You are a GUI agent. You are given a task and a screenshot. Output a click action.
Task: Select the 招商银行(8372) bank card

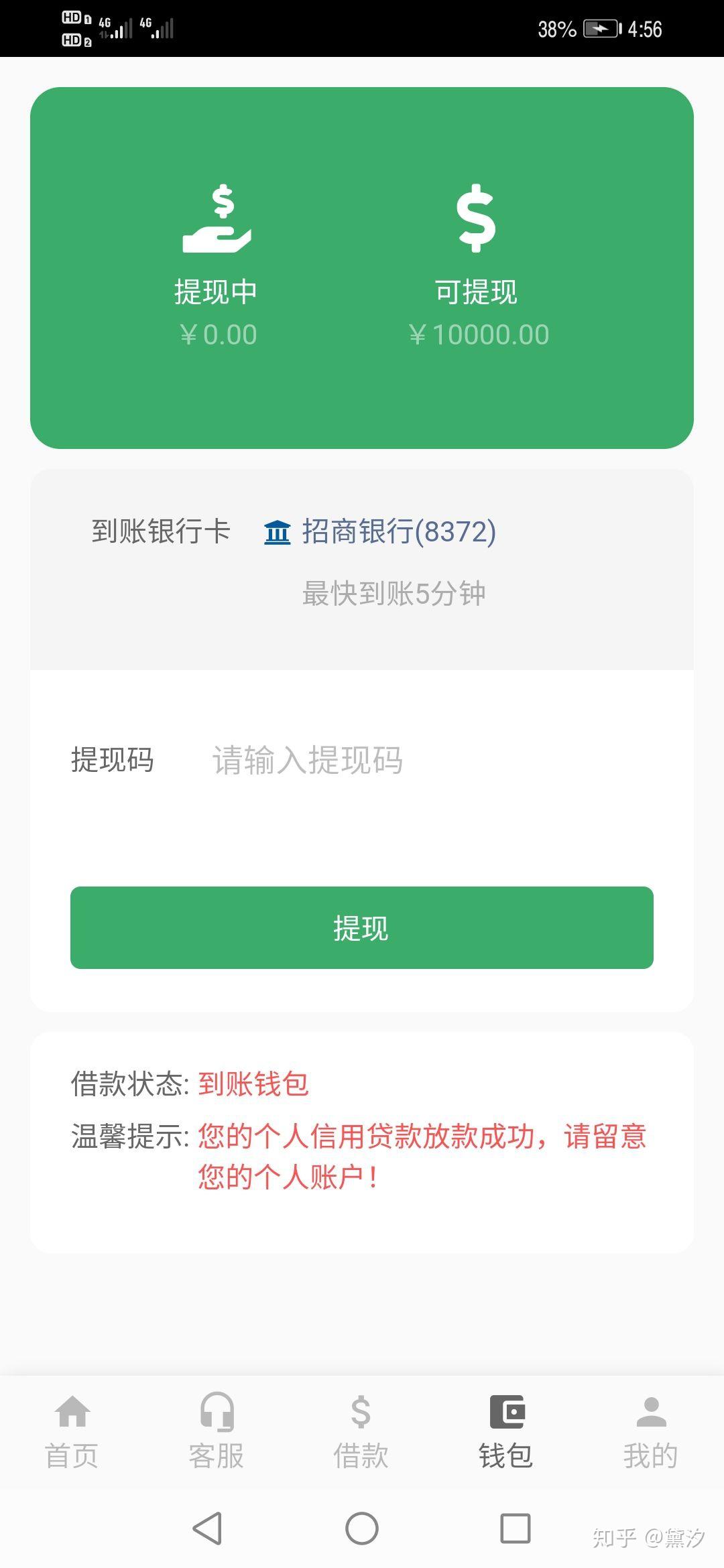[x=380, y=532]
